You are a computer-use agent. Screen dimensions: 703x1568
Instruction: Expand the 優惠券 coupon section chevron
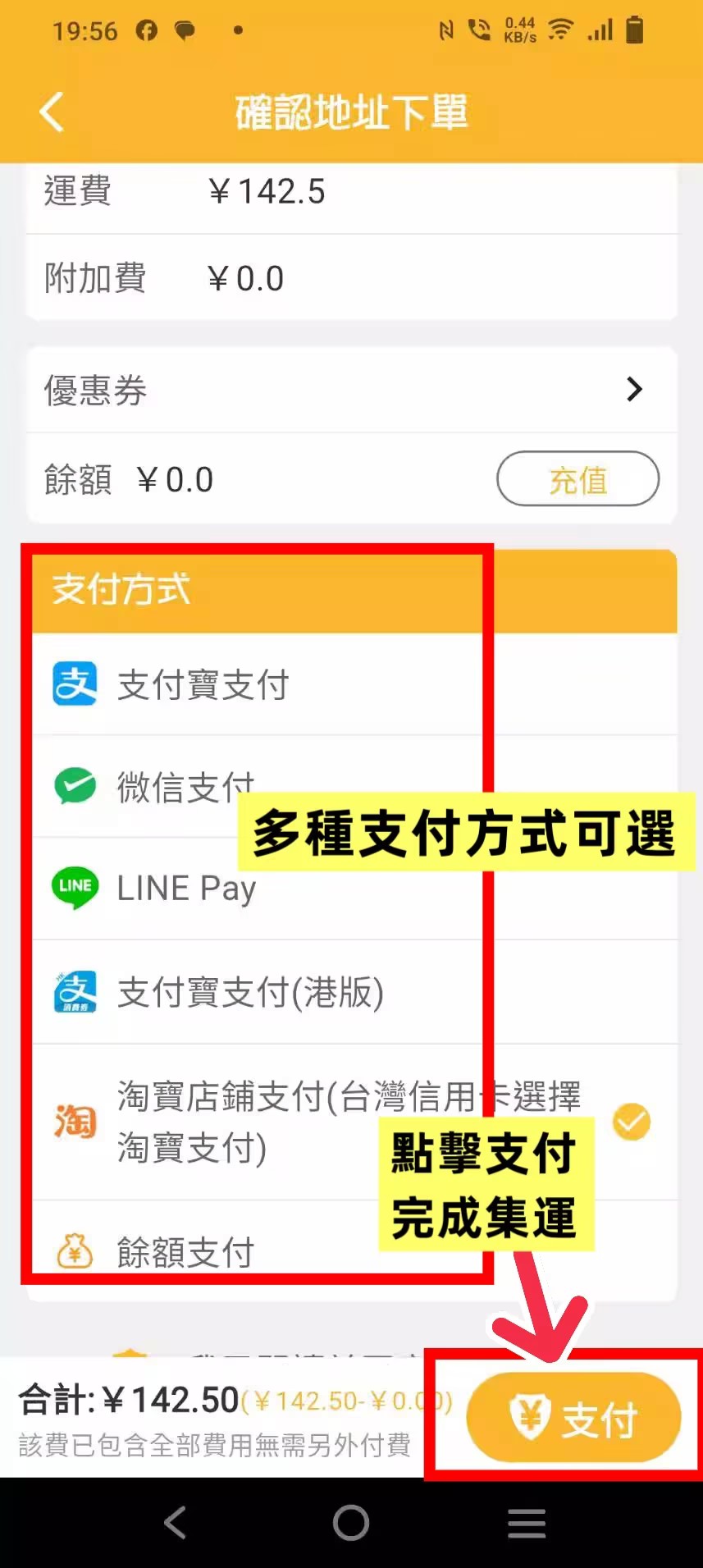[632, 390]
